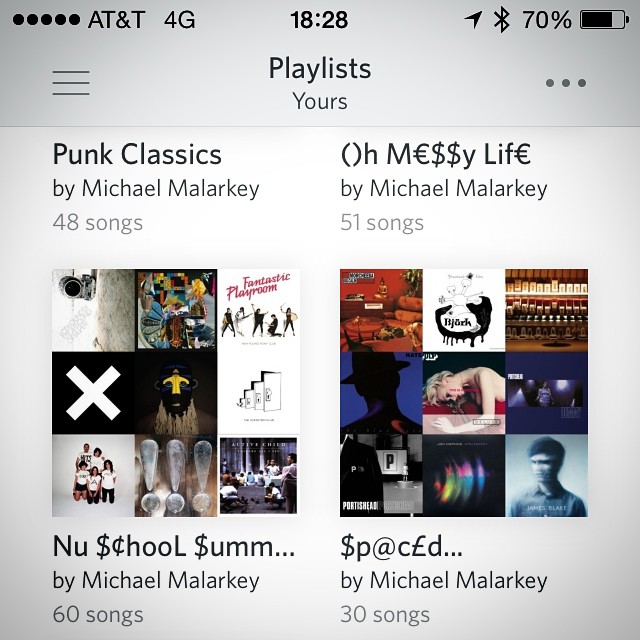Open the Punk Classics playlist
Viewport: 640px width, 640px height.
[137, 155]
